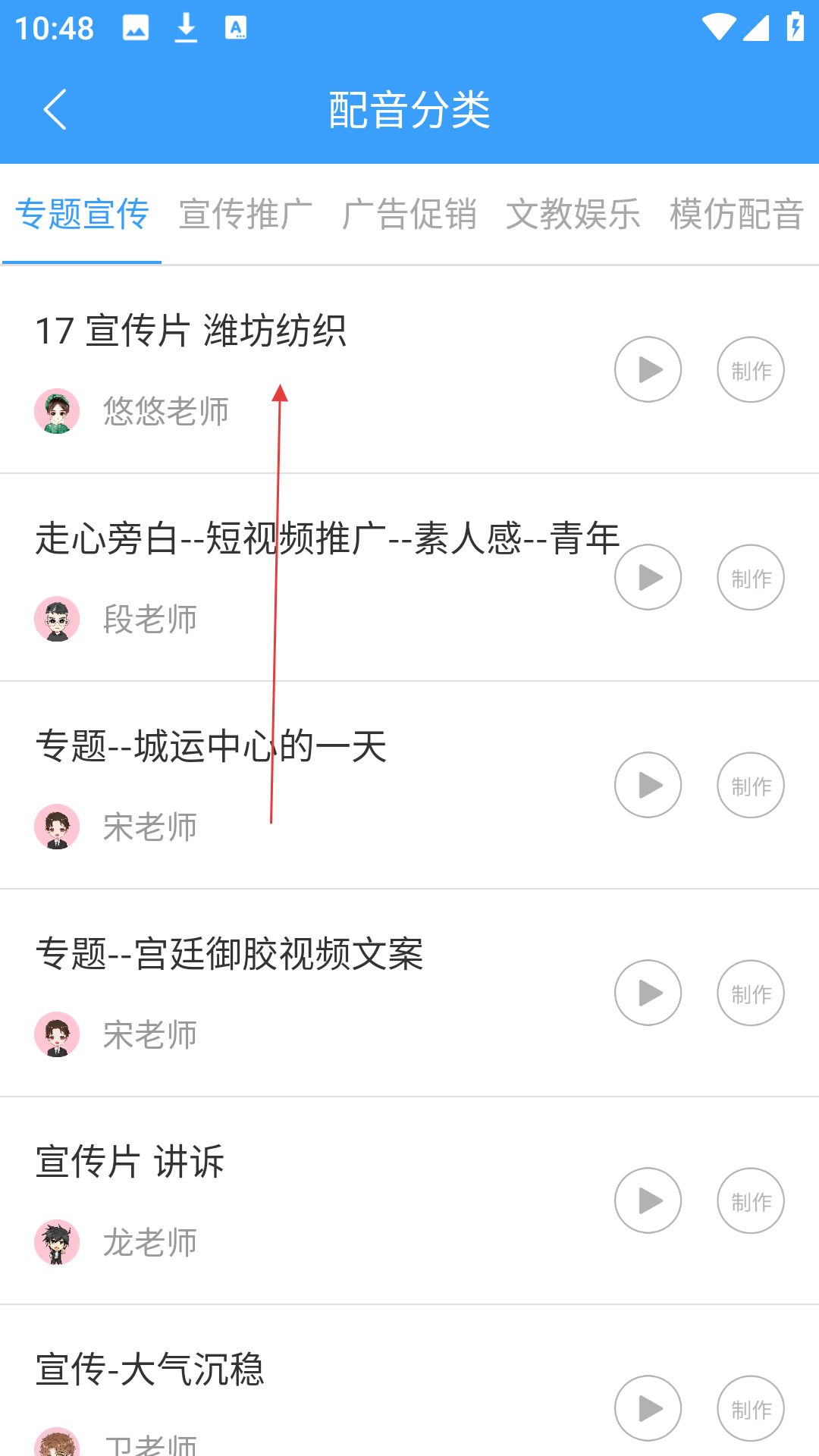Tap 制作 for 段老师's 走心旁白 item
Image resolution: width=819 pixels, height=1456 pixels.
point(751,577)
